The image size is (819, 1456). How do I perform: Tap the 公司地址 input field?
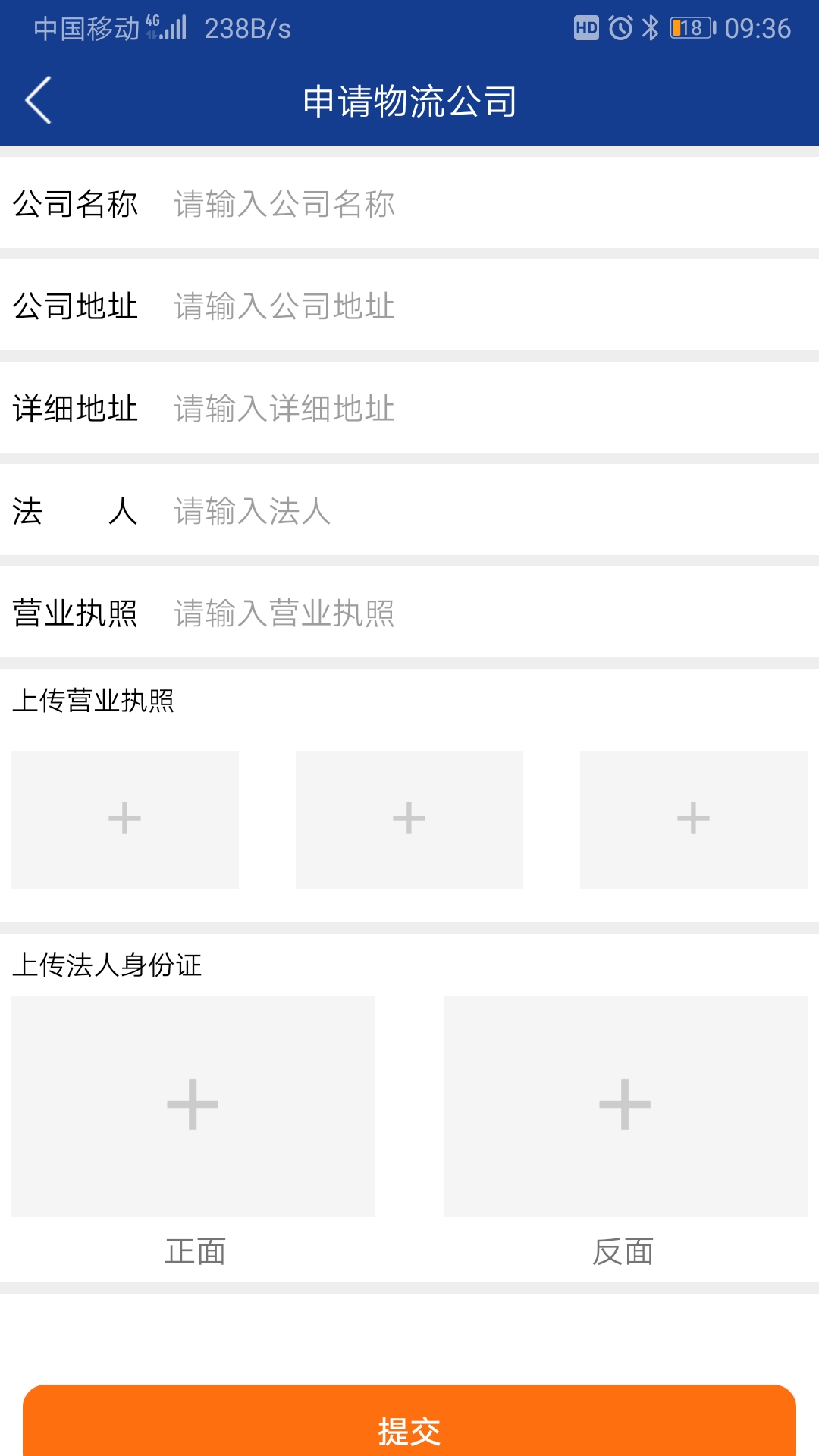tap(485, 306)
